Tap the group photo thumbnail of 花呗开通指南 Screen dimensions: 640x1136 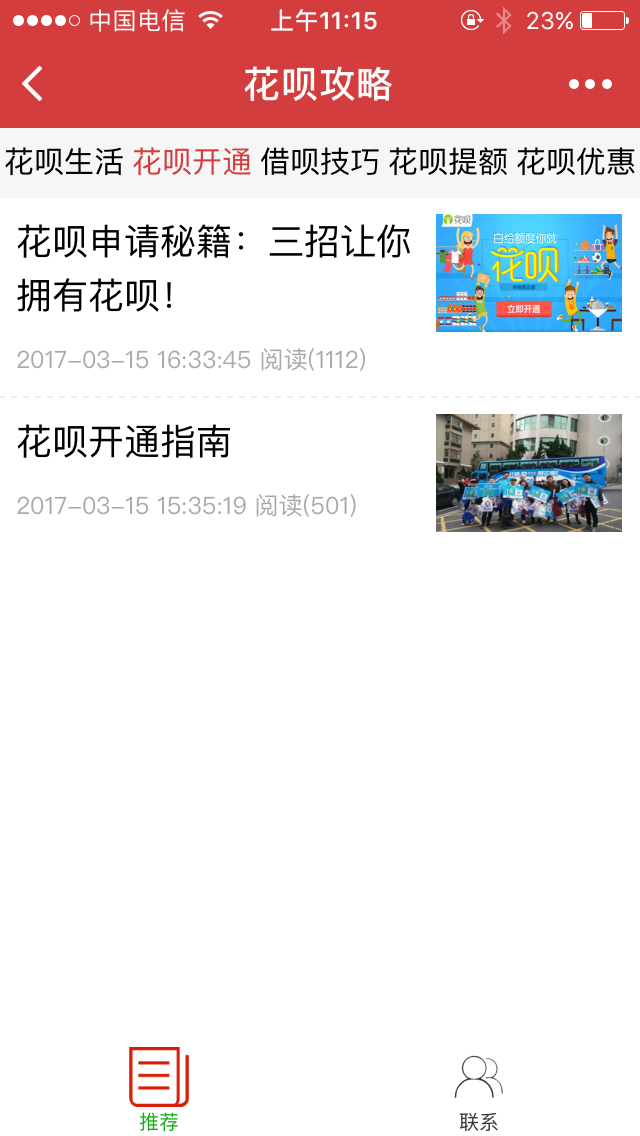[x=528, y=473]
